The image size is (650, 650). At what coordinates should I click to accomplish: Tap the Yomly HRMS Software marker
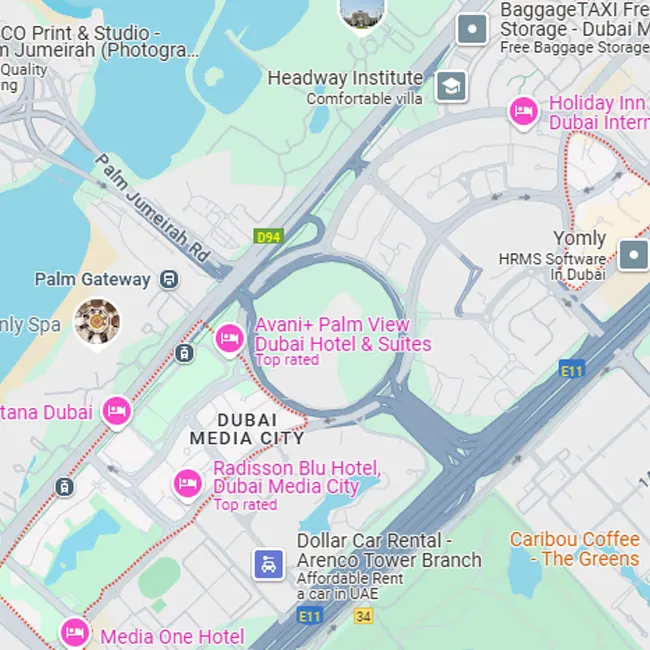tap(632, 254)
